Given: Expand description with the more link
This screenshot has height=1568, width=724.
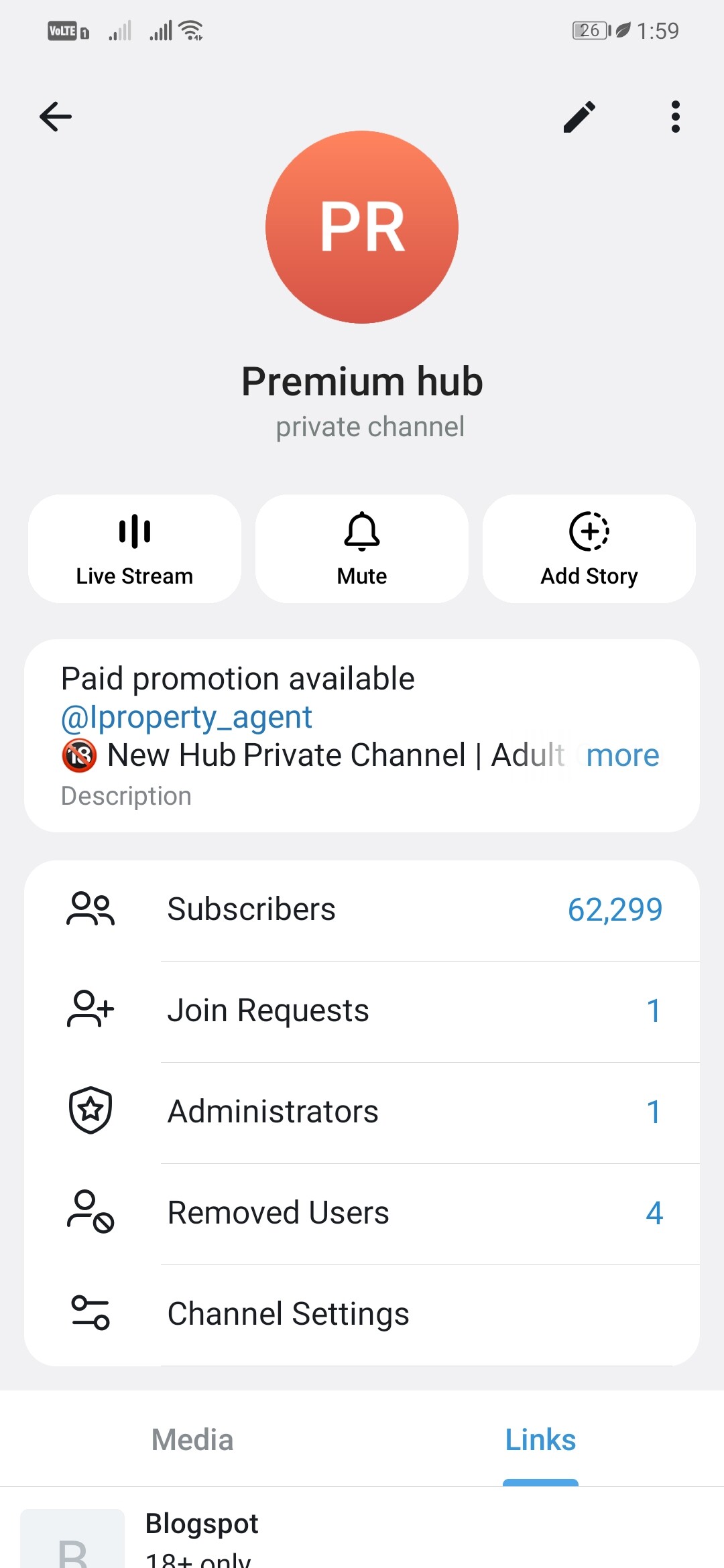Looking at the screenshot, I should point(623,755).
